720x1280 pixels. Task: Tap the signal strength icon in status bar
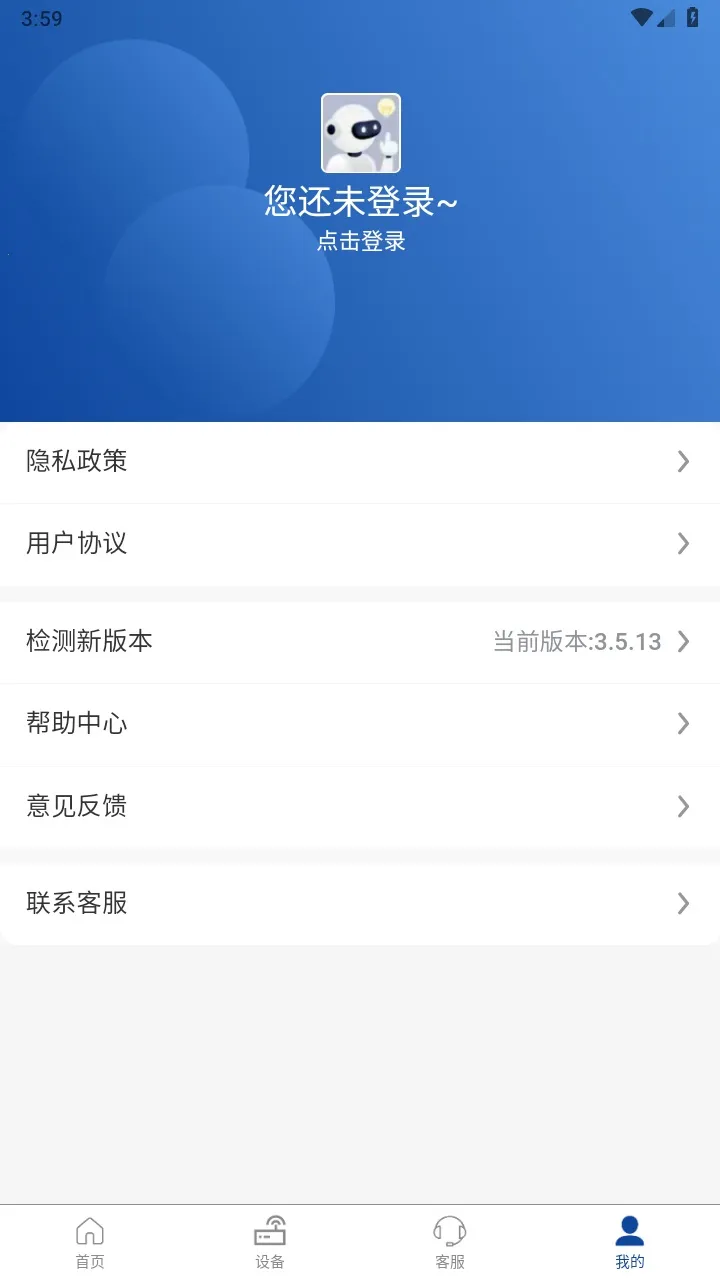click(668, 17)
